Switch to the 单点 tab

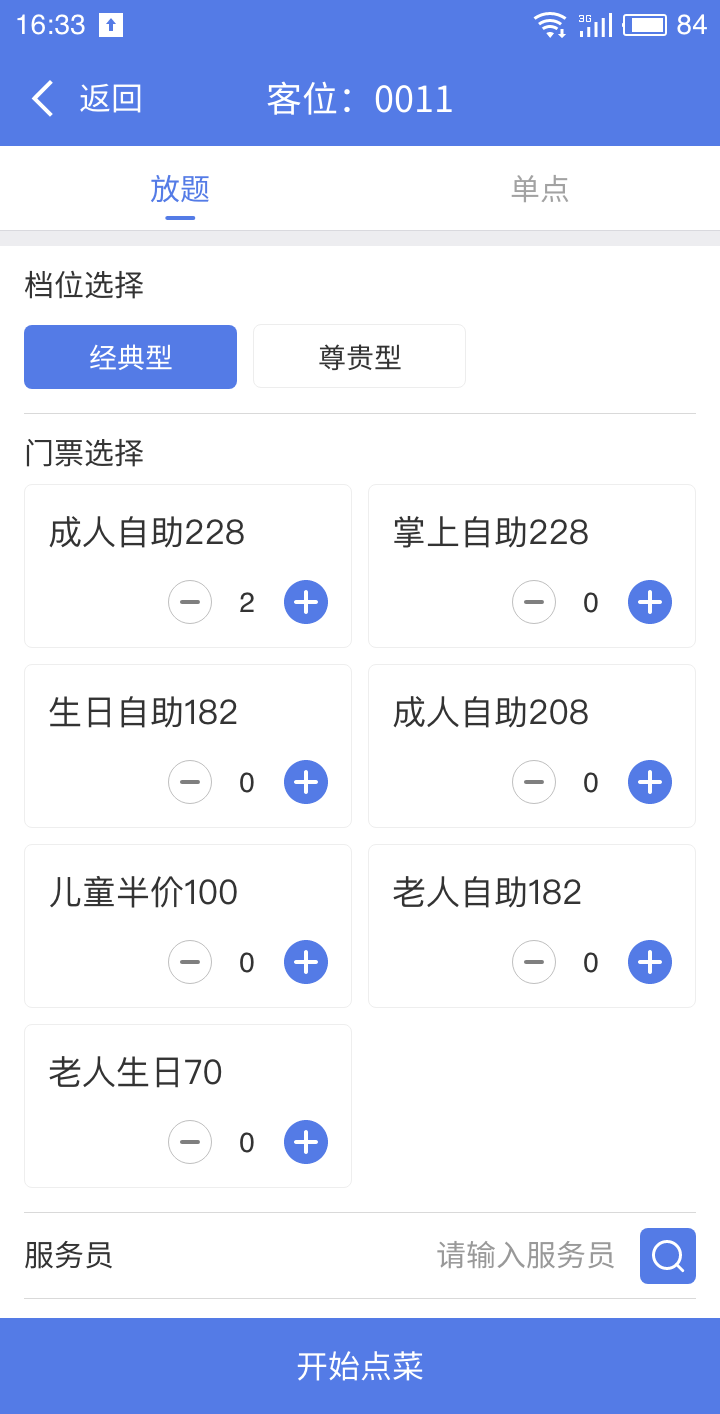[x=540, y=189]
